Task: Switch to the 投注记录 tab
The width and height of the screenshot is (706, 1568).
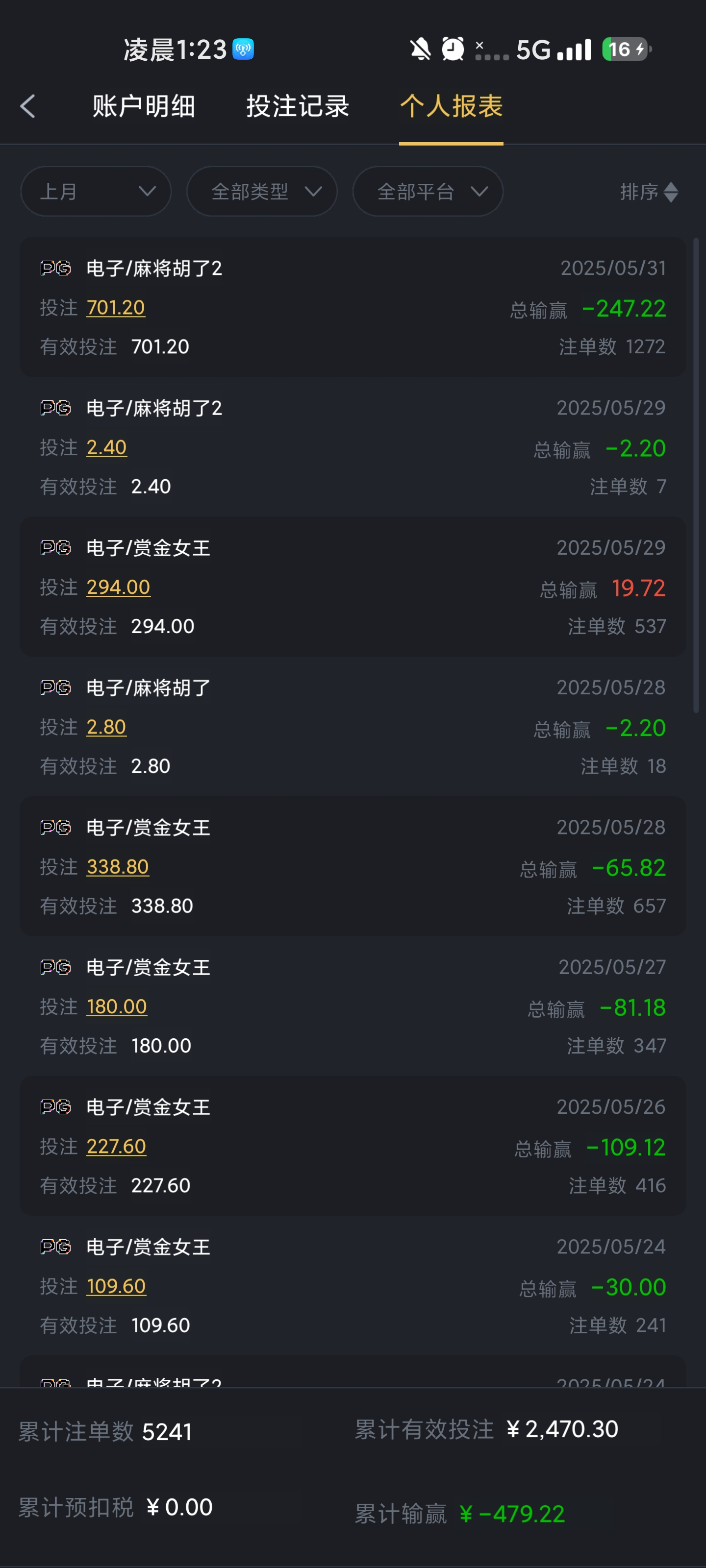Action: (x=297, y=106)
